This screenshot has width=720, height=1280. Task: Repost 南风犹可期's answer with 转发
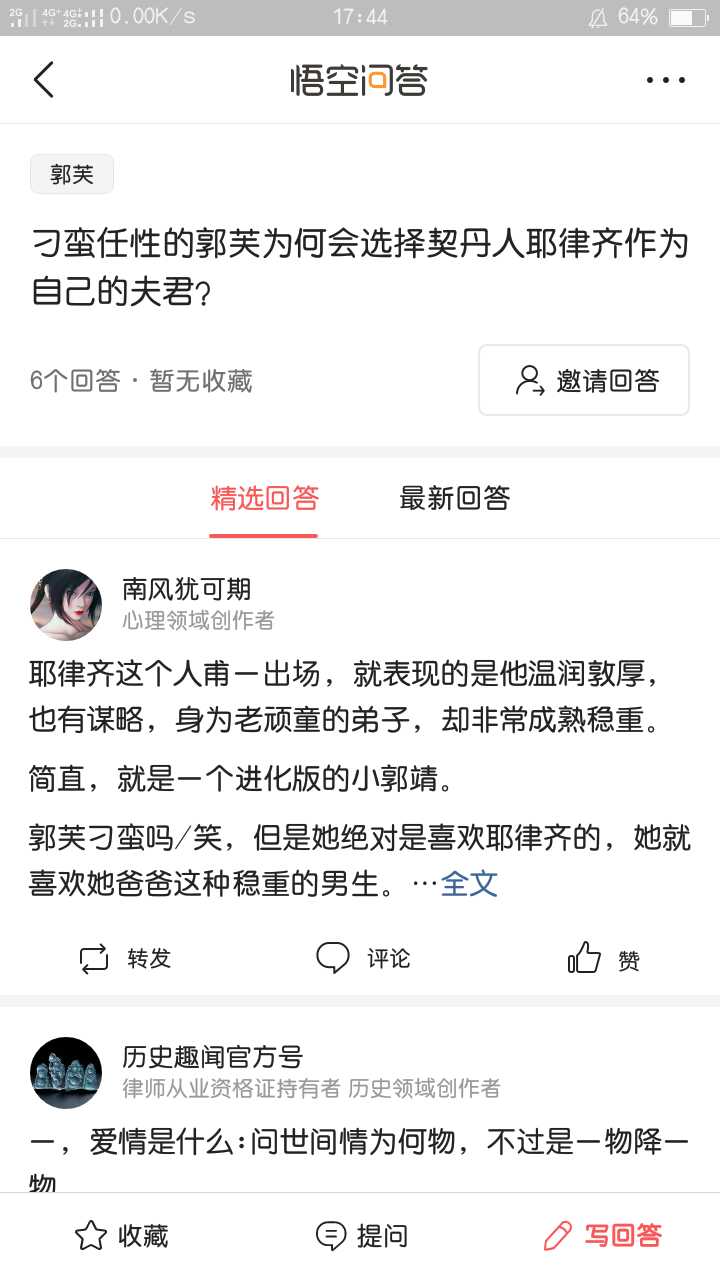point(125,958)
